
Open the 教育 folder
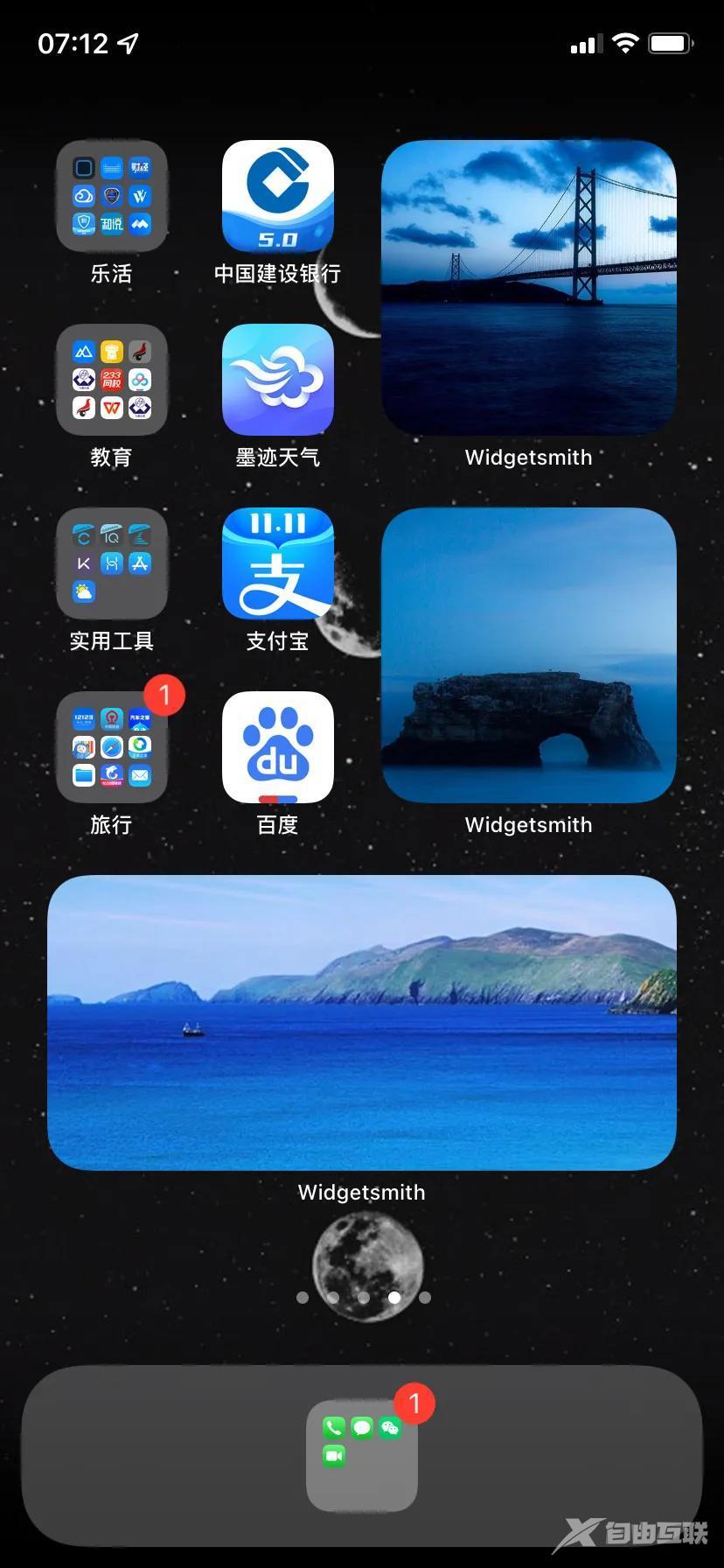tap(111, 381)
